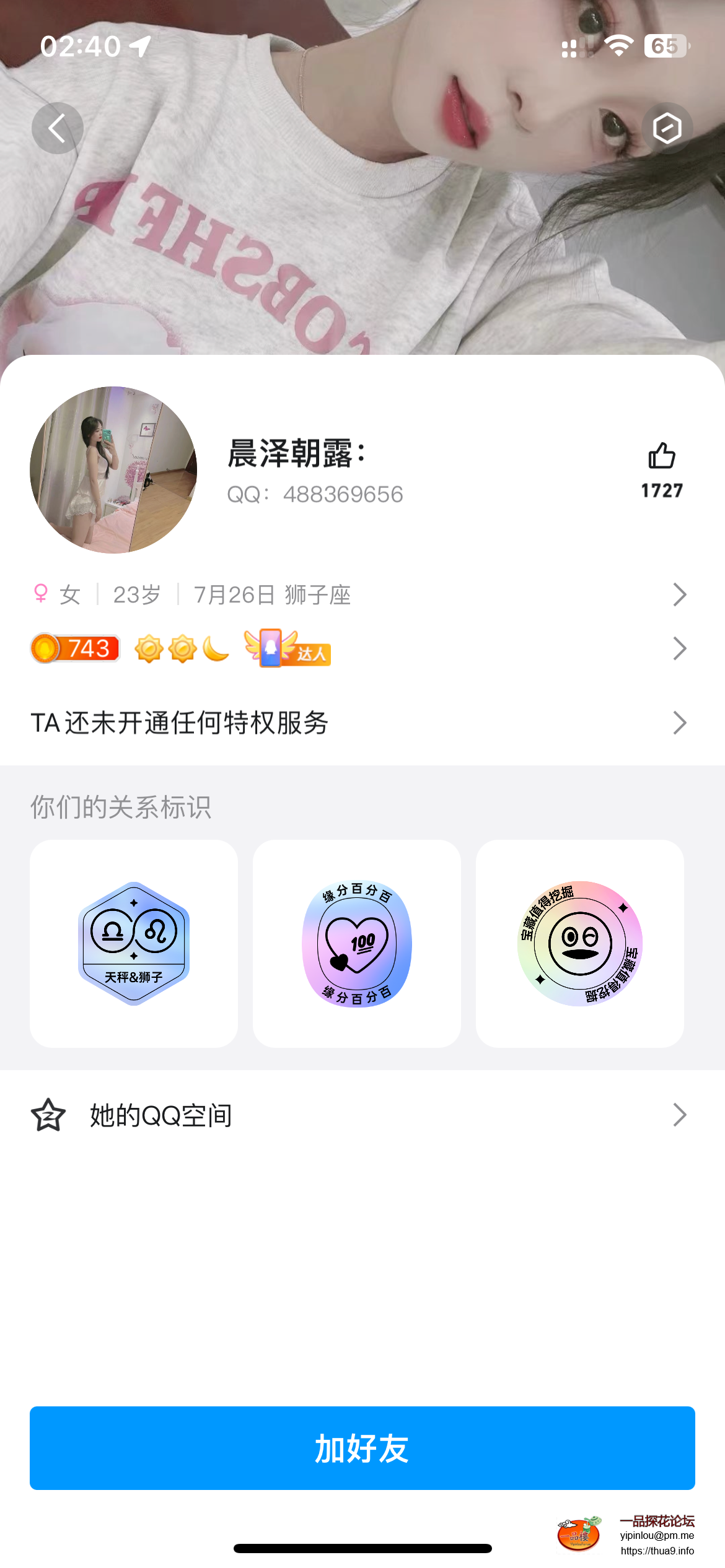The image size is (725, 1568).
Task: Like this profile with the thumbs-up
Action: (x=661, y=457)
